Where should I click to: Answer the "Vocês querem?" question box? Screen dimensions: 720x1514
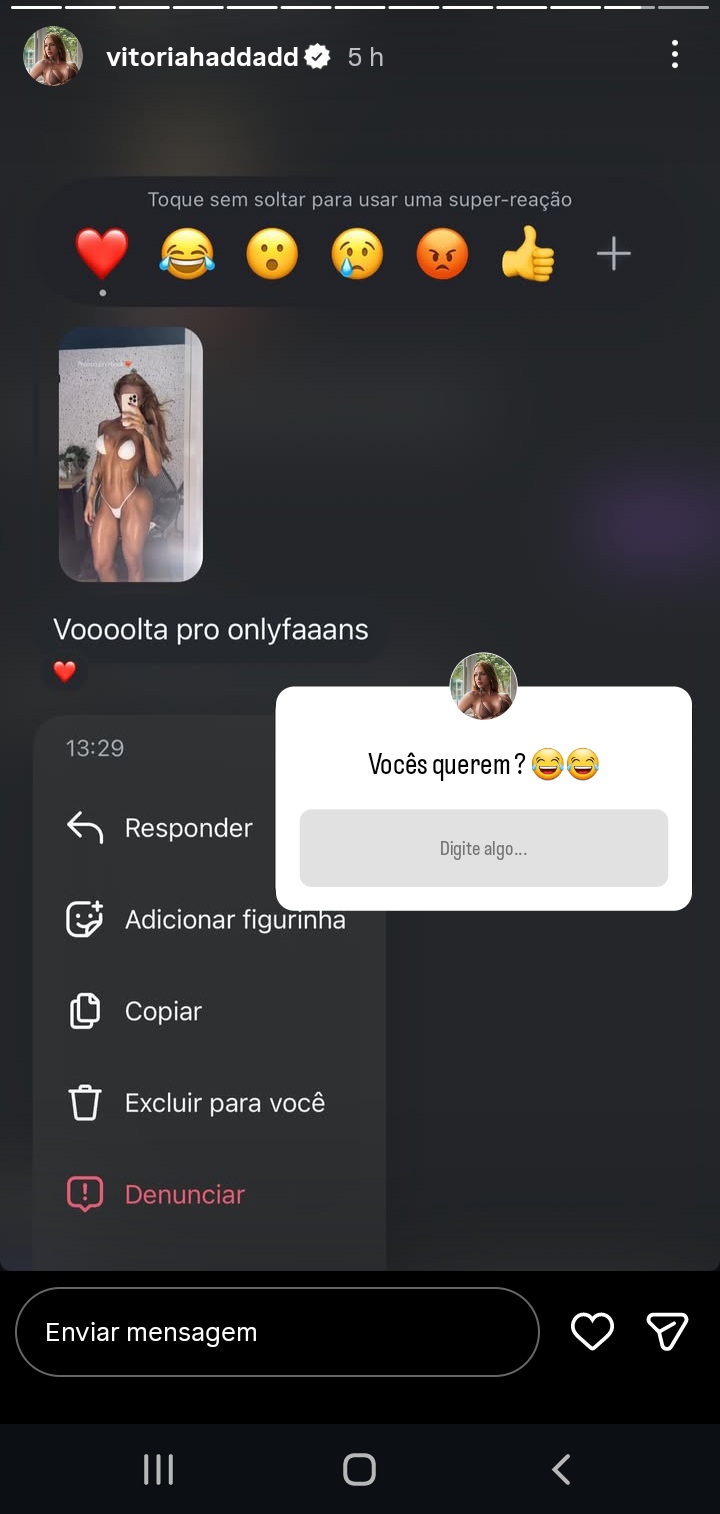click(483, 848)
